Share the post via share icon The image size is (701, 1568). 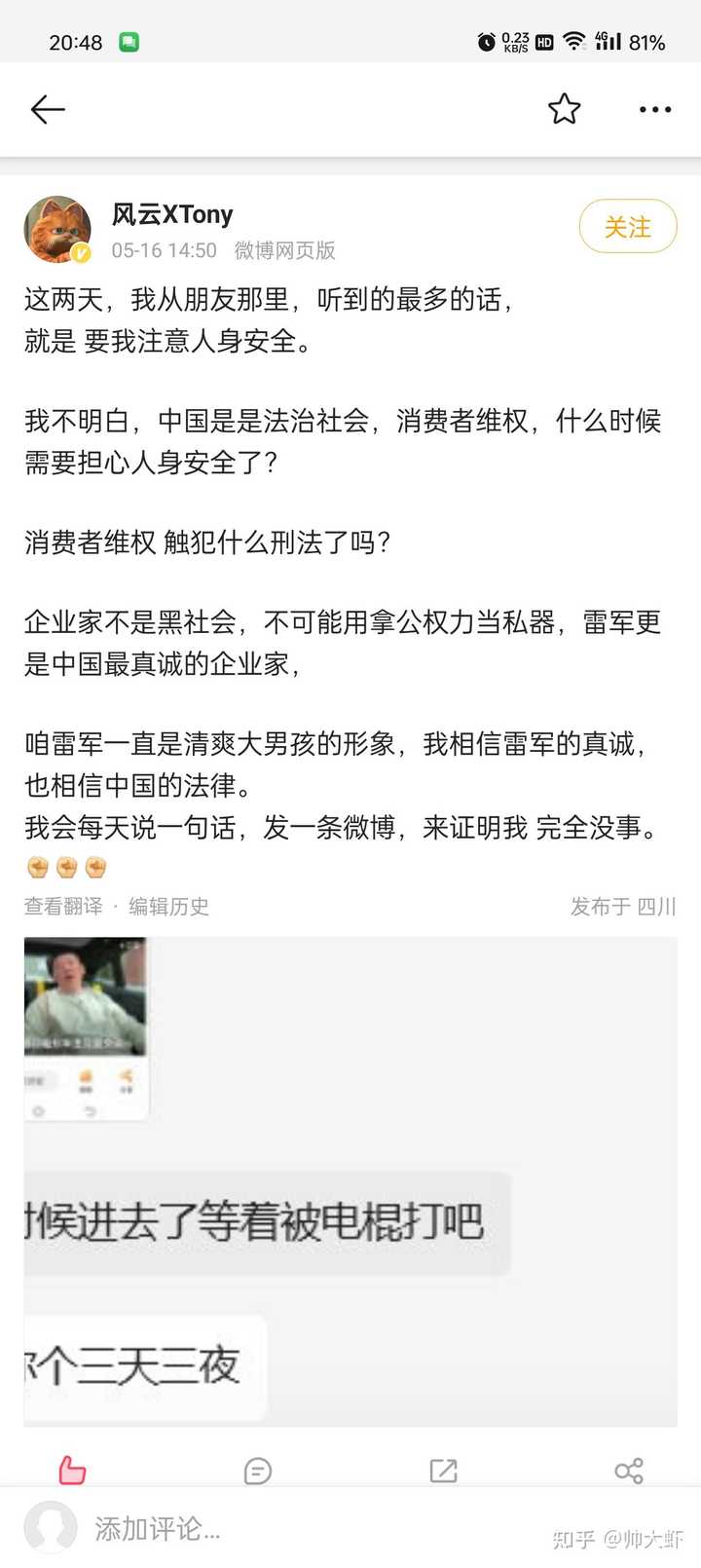click(629, 1471)
